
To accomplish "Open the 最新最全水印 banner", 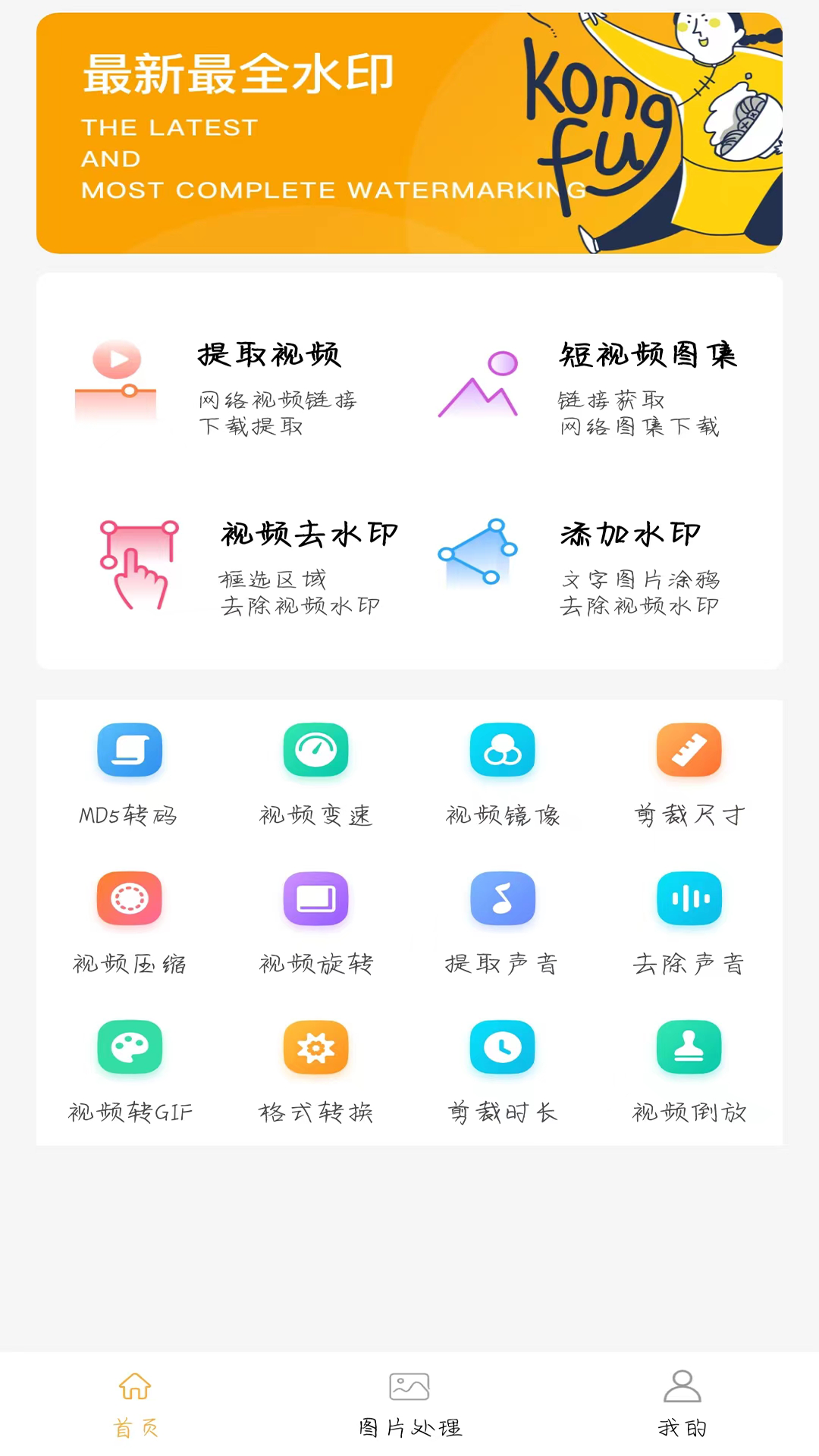I will tap(409, 133).
